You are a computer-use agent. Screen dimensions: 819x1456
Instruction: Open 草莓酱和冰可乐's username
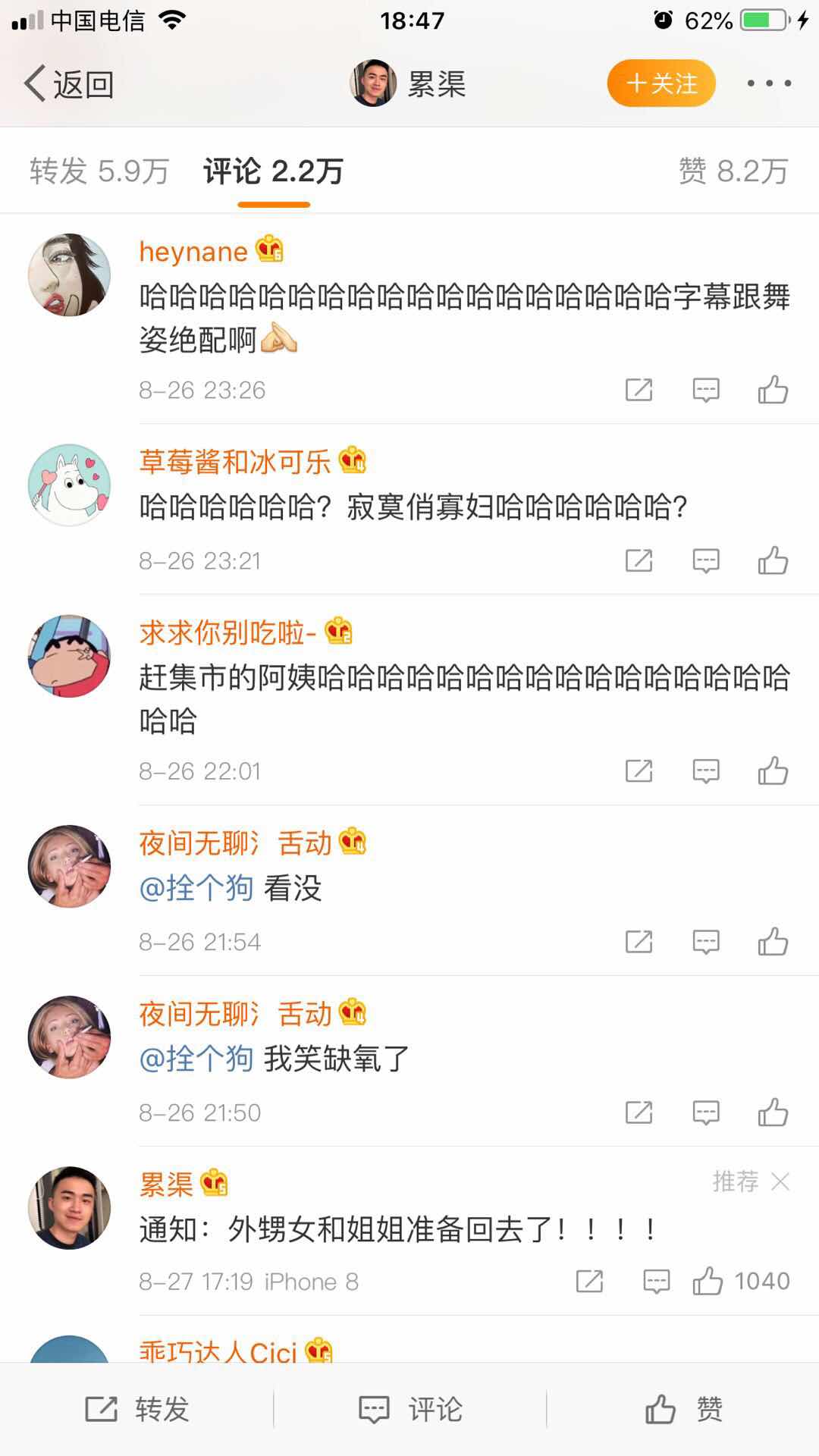point(235,461)
